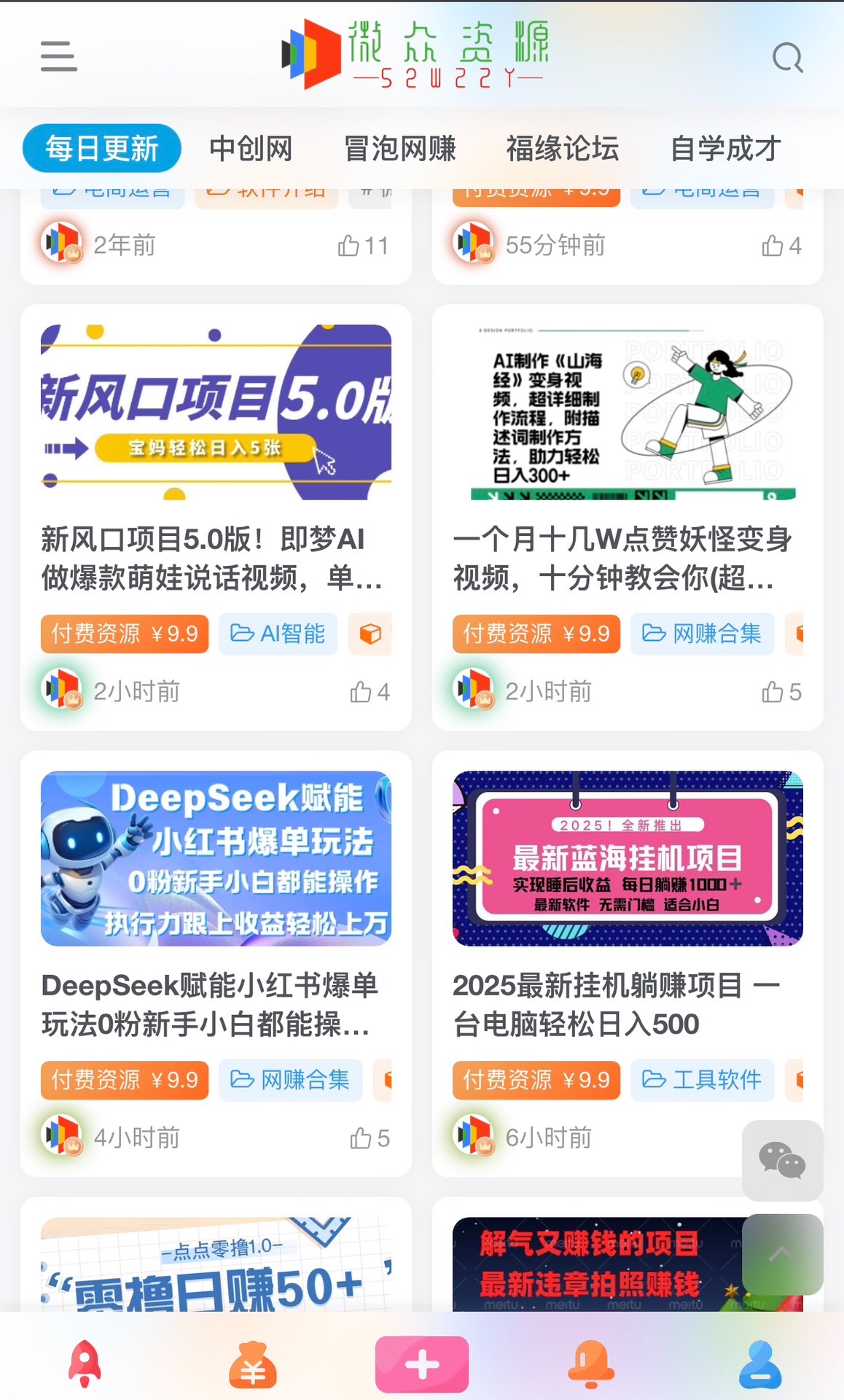The image size is (844, 1400).
Task: Switch to the 中创网 tab
Action: point(251,149)
